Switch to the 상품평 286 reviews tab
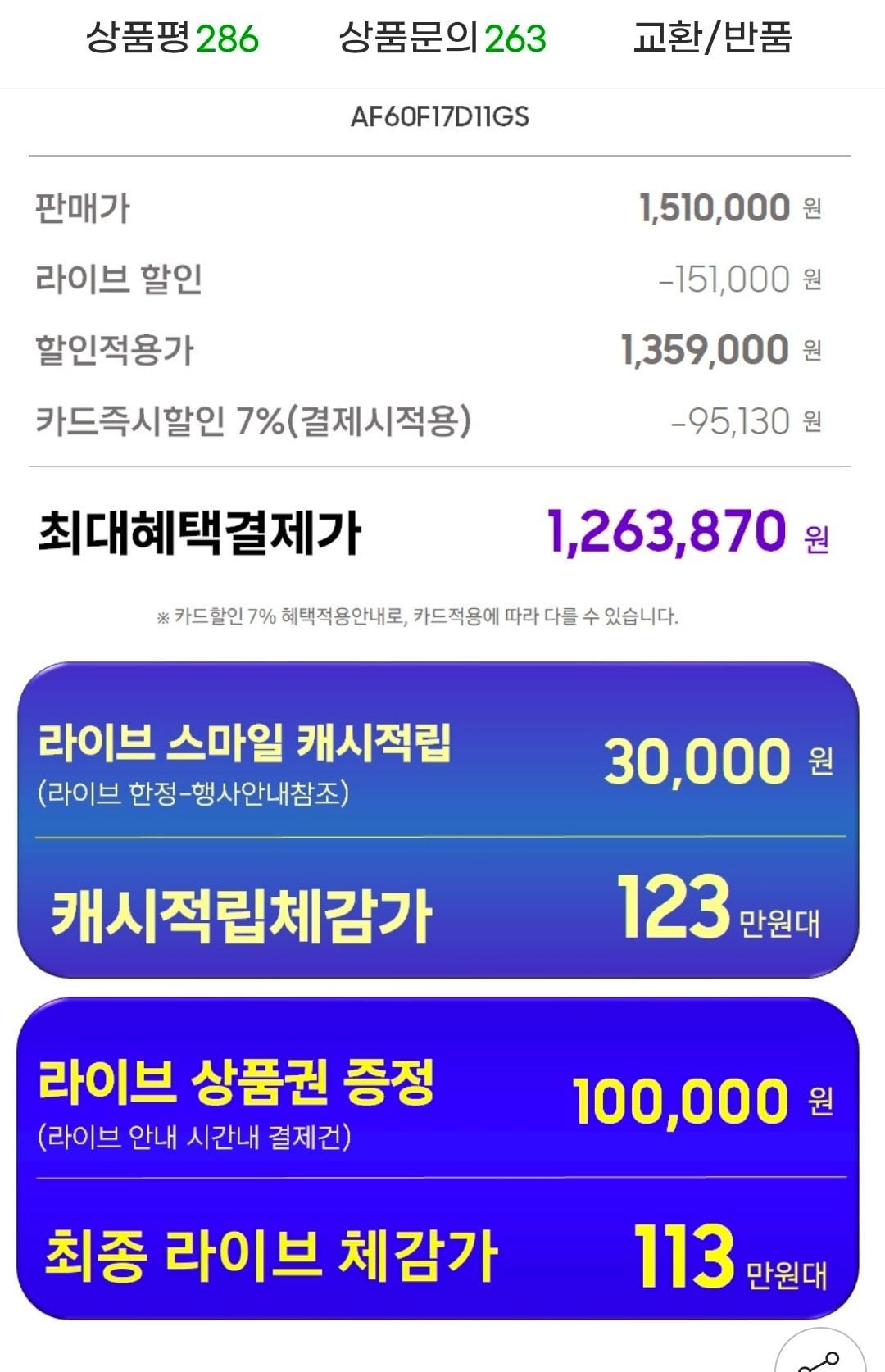This screenshot has height=1372, width=885. (x=172, y=38)
